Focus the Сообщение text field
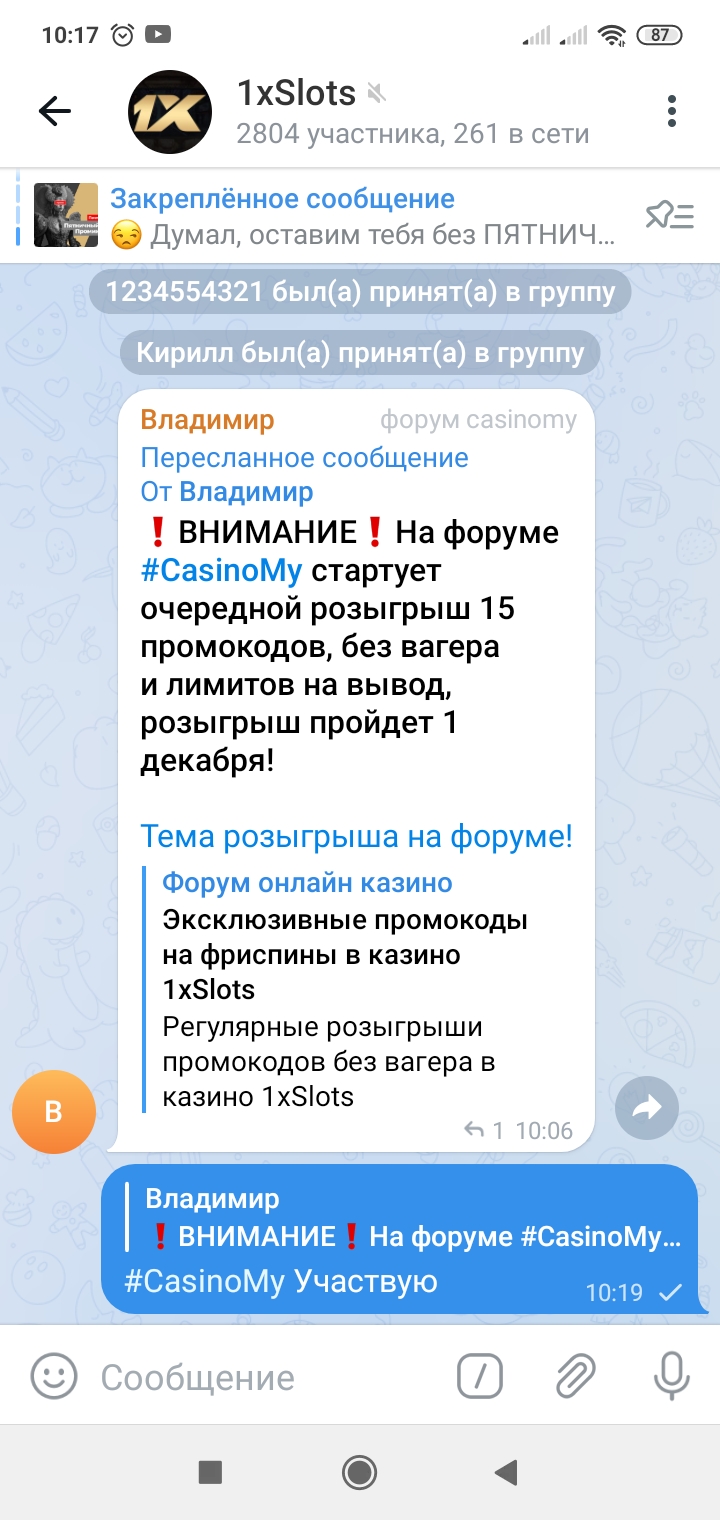The width and height of the screenshot is (720, 1520). click(270, 1378)
